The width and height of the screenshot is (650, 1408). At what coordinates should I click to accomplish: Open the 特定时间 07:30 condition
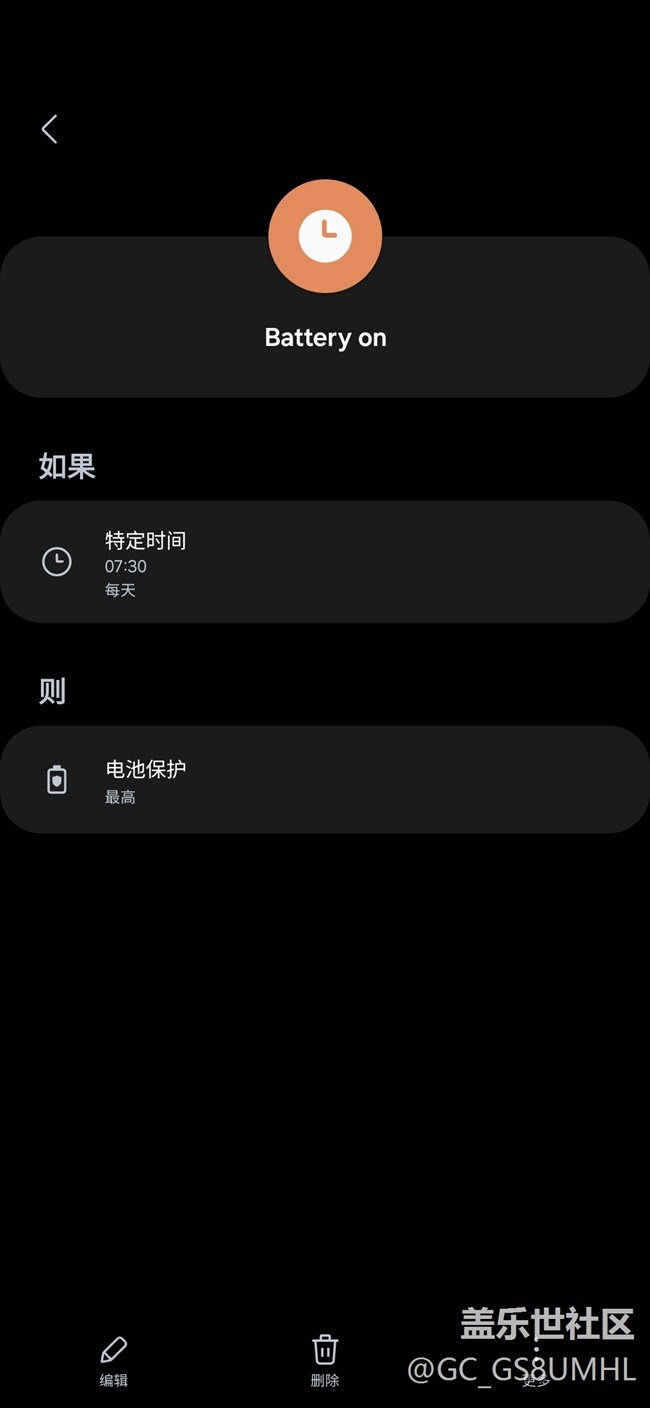tap(324, 562)
